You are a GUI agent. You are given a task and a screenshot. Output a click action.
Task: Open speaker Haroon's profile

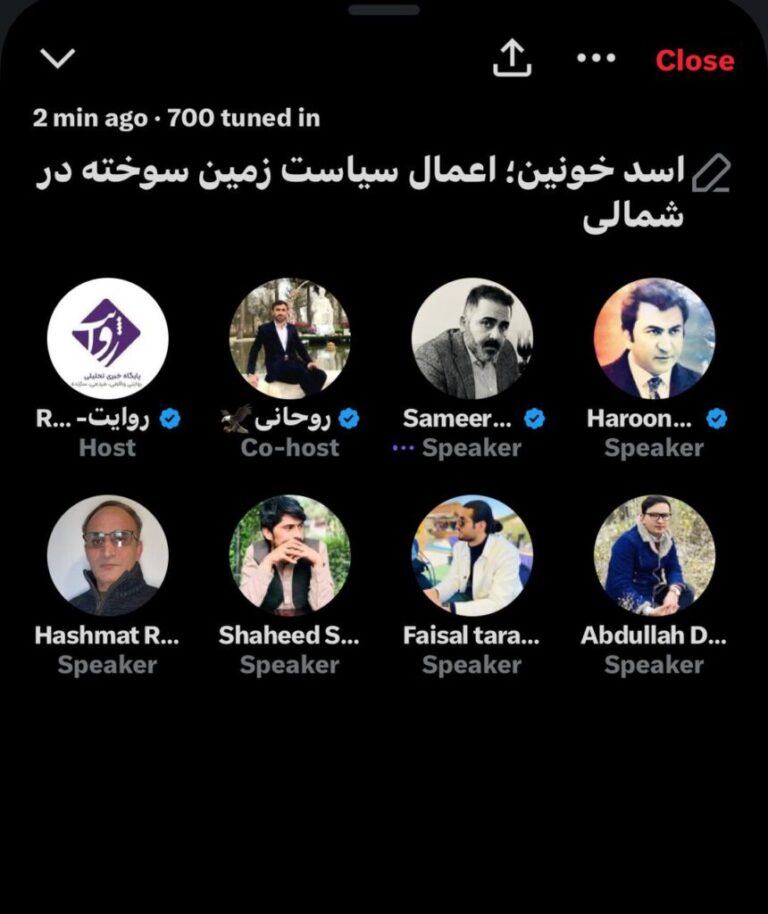(x=654, y=338)
